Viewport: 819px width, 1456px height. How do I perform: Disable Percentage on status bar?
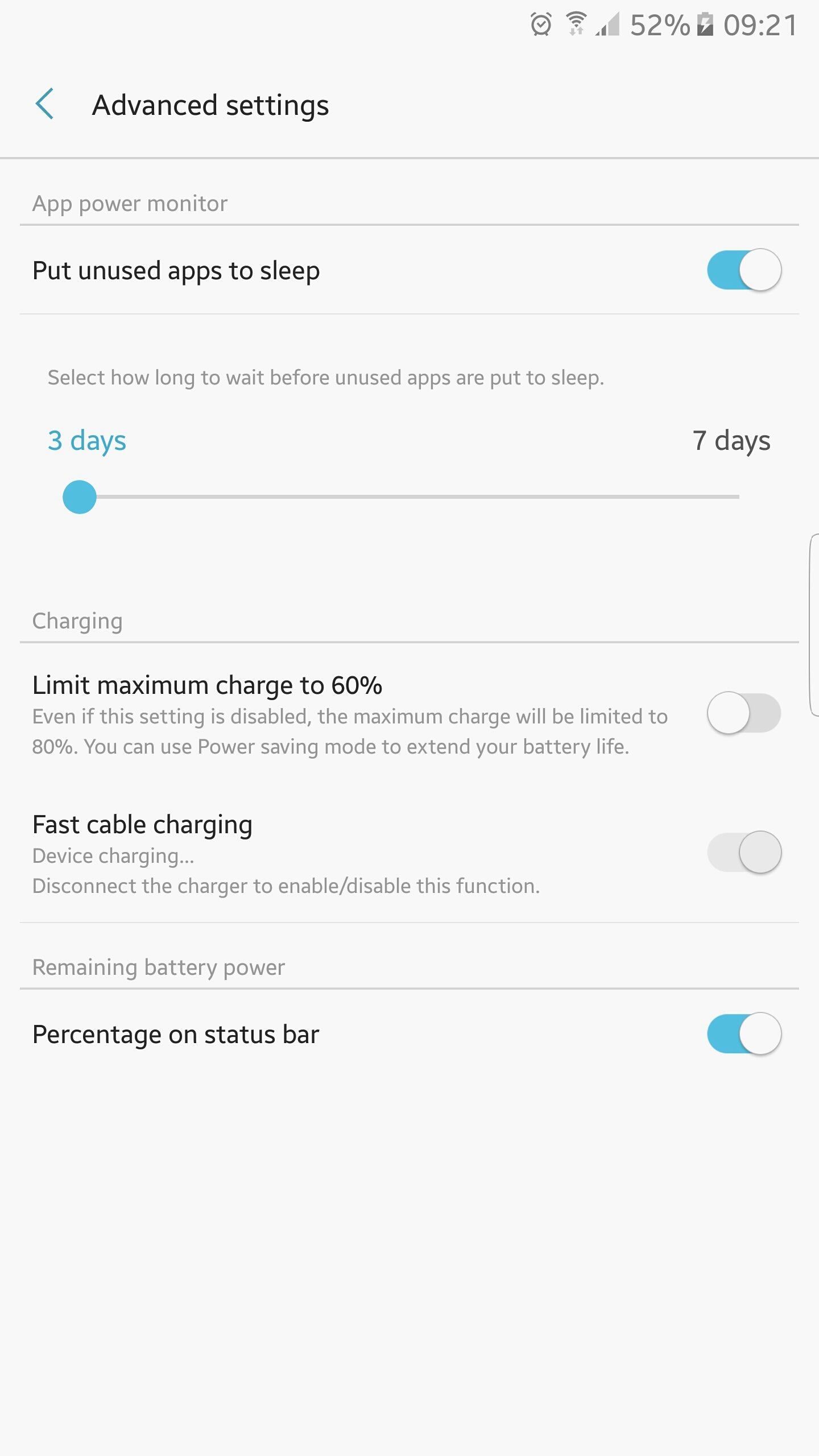[x=743, y=1033]
